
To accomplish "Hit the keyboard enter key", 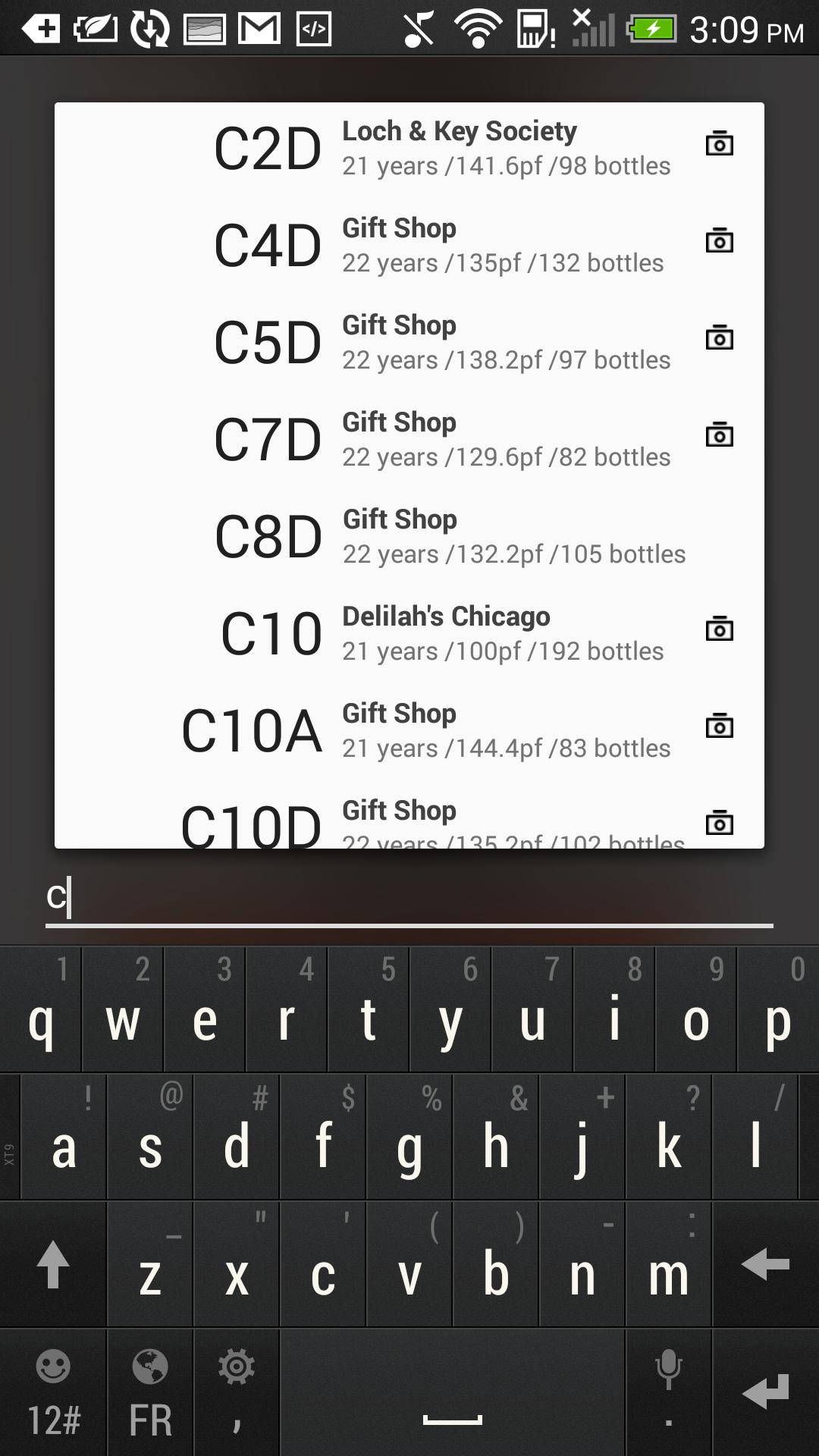I will pos(765,1392).
